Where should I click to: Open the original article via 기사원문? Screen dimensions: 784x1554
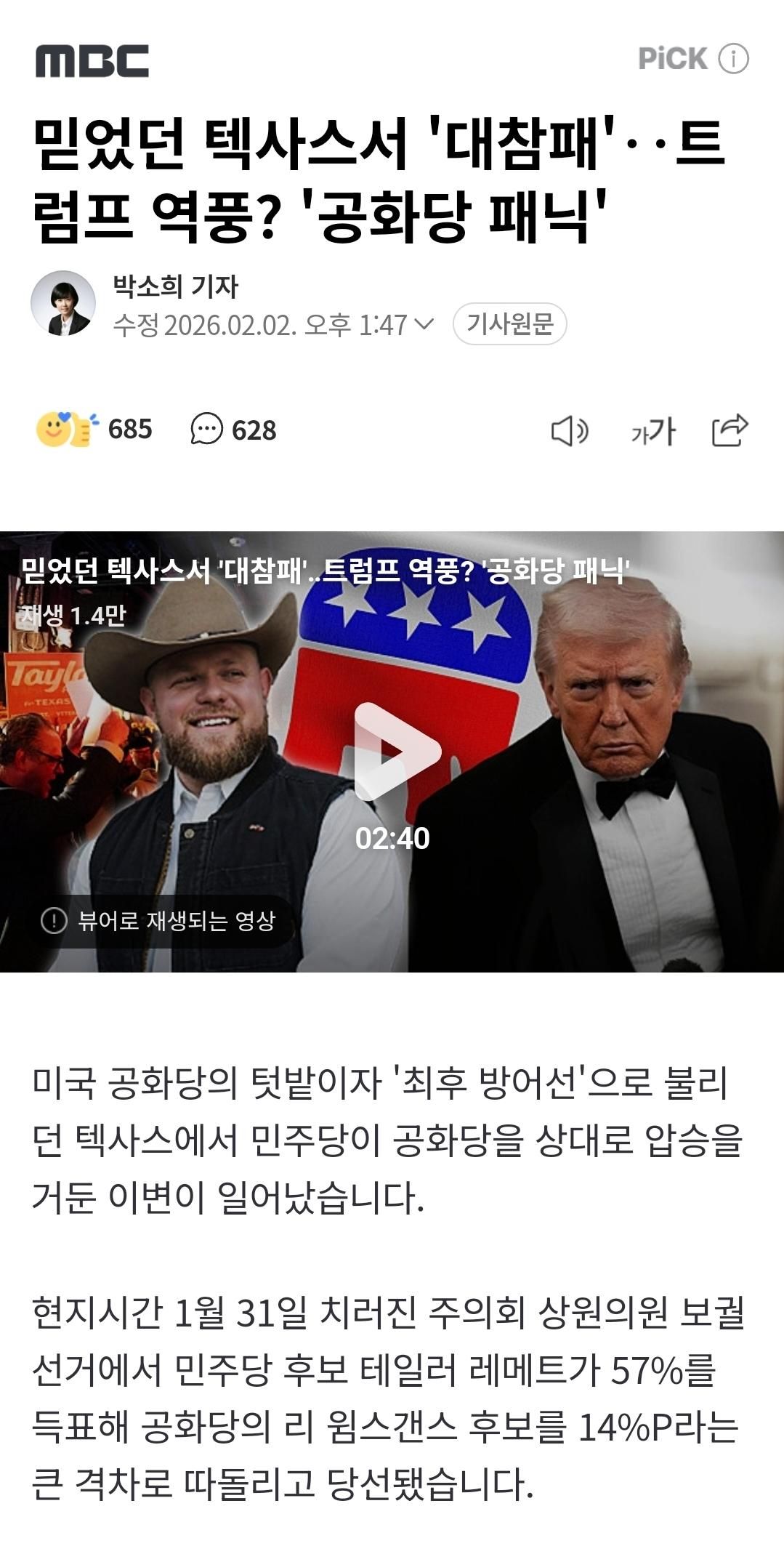509,323
